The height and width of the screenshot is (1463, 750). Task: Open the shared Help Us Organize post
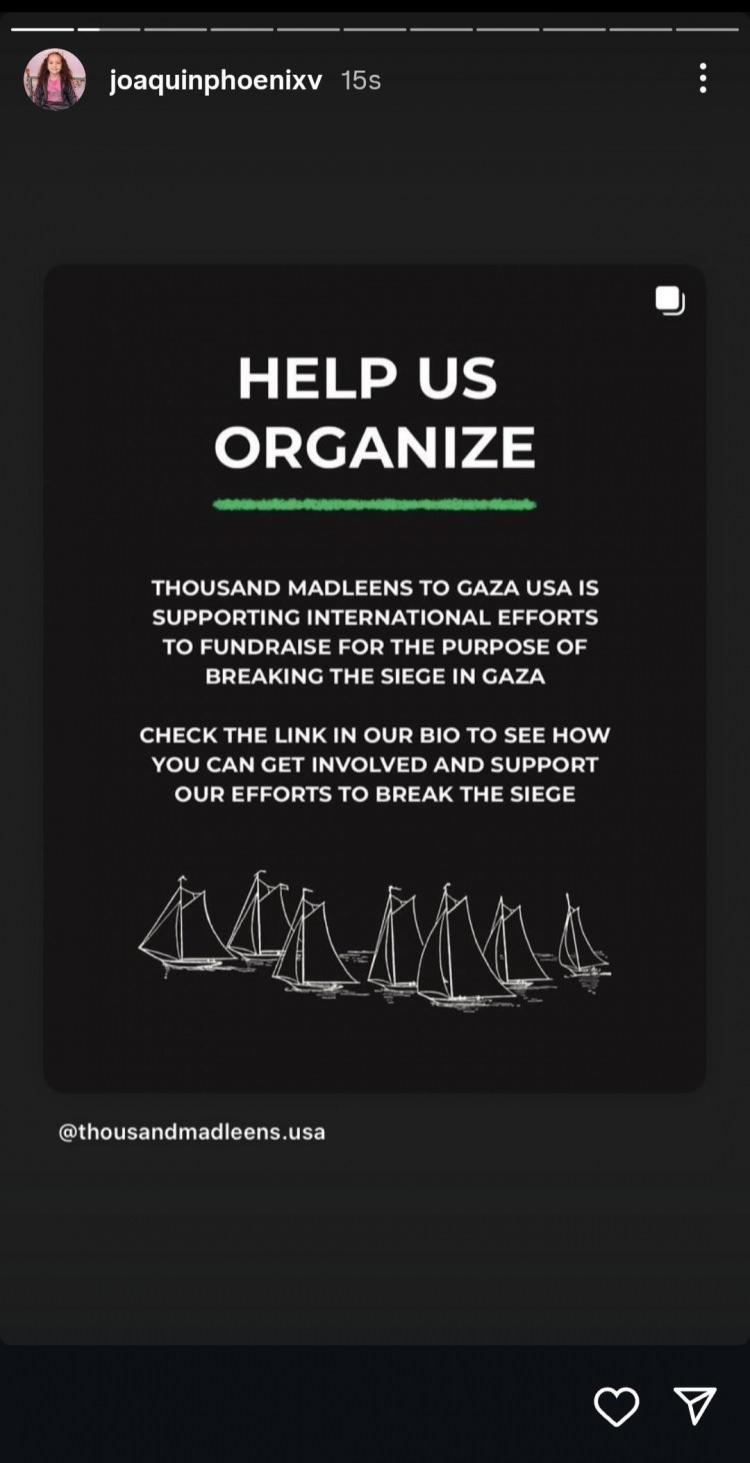point(374,678)
